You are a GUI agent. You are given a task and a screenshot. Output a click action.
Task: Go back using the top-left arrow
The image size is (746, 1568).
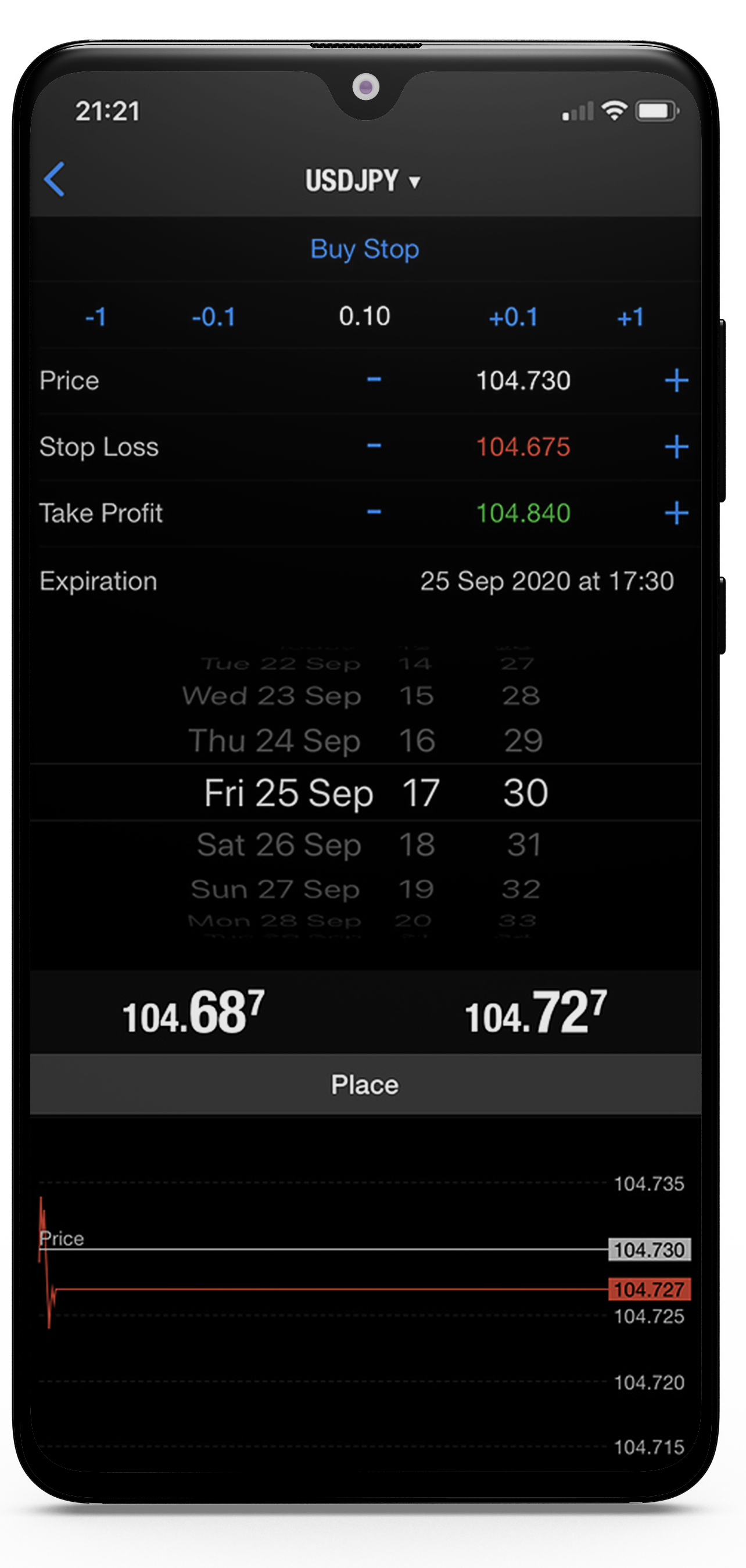(x=55, y=179)
